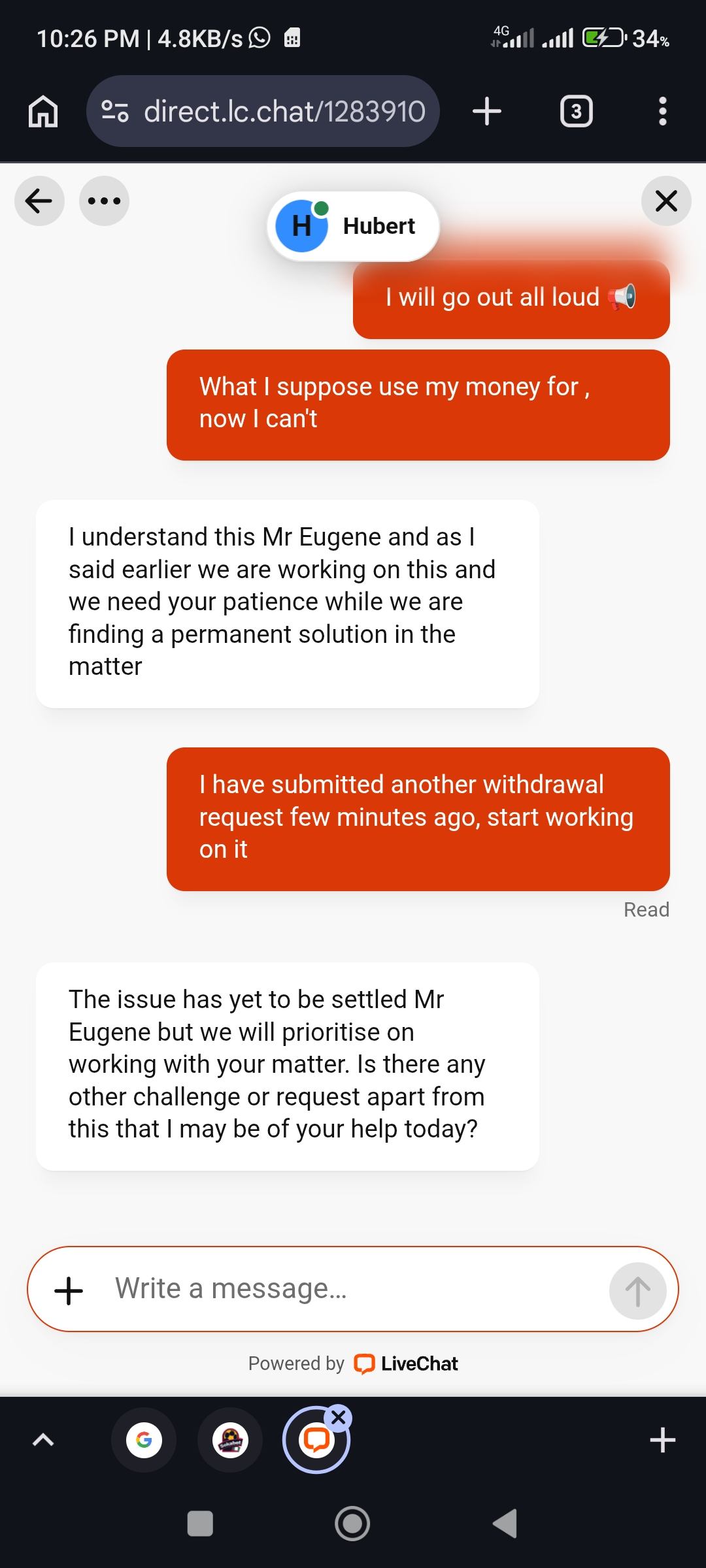Screen dimensions: 706x1568
Task: Open the chat's three-dot options menu
Action: [104, 201]
